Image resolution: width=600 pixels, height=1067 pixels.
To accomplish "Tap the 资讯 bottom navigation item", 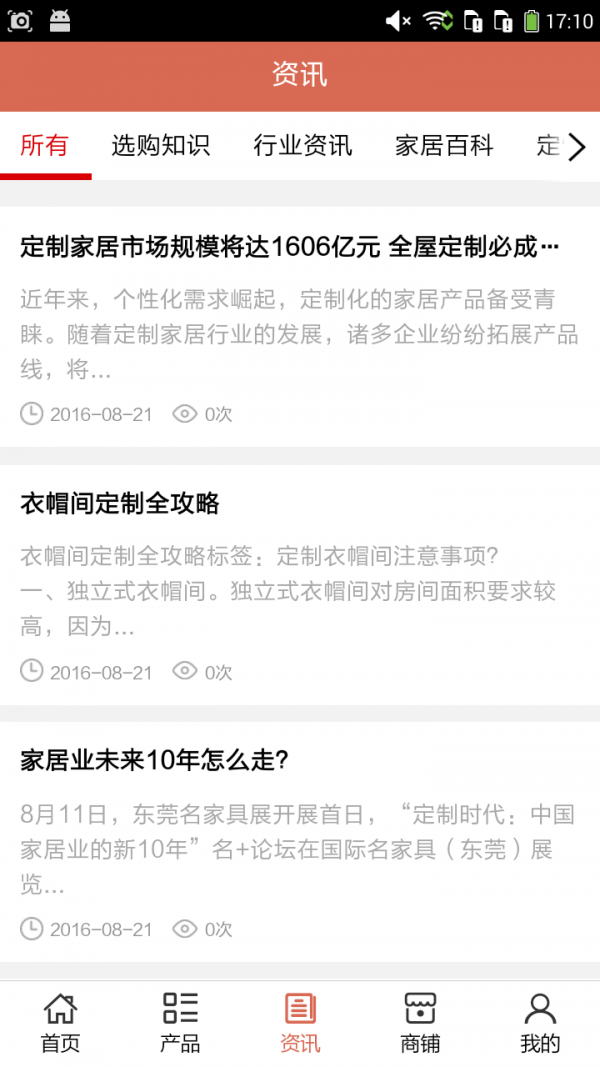I will 300,1023.
